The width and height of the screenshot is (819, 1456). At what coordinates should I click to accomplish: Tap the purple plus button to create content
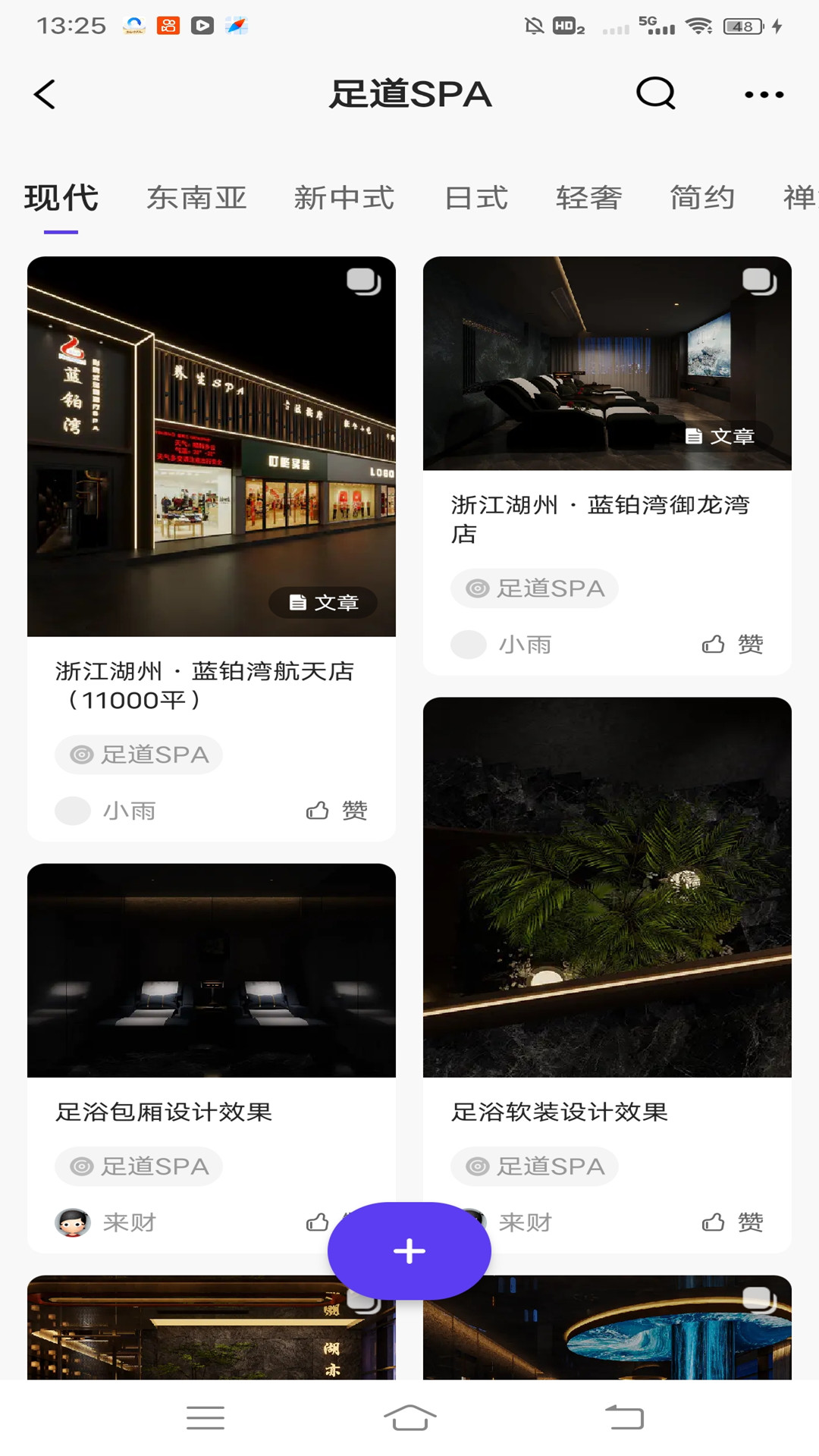click(x=409, y=1251)
